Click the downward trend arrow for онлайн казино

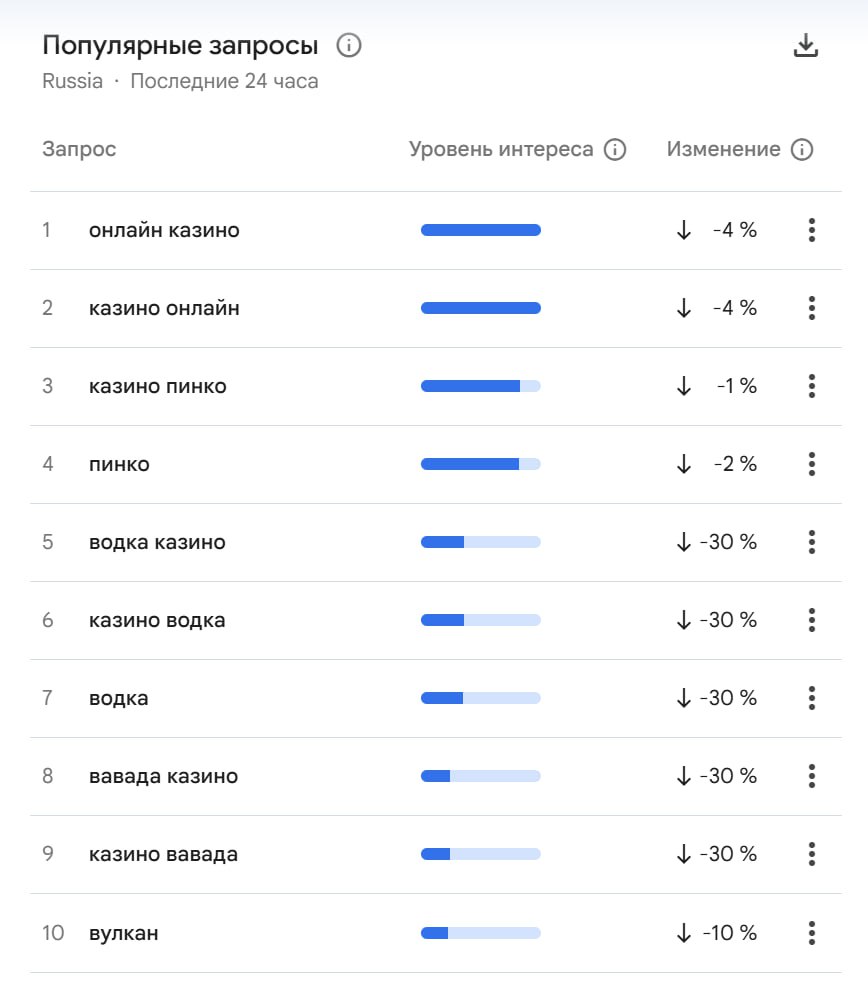(683, 230)
